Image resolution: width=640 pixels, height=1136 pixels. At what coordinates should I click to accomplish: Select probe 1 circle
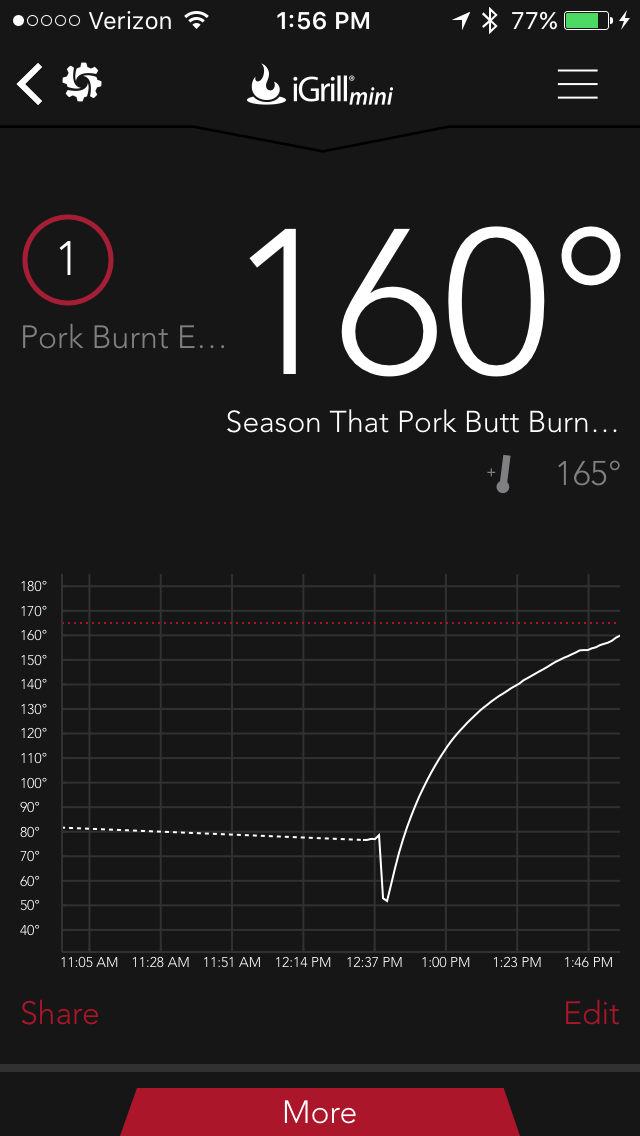[68, 259]
